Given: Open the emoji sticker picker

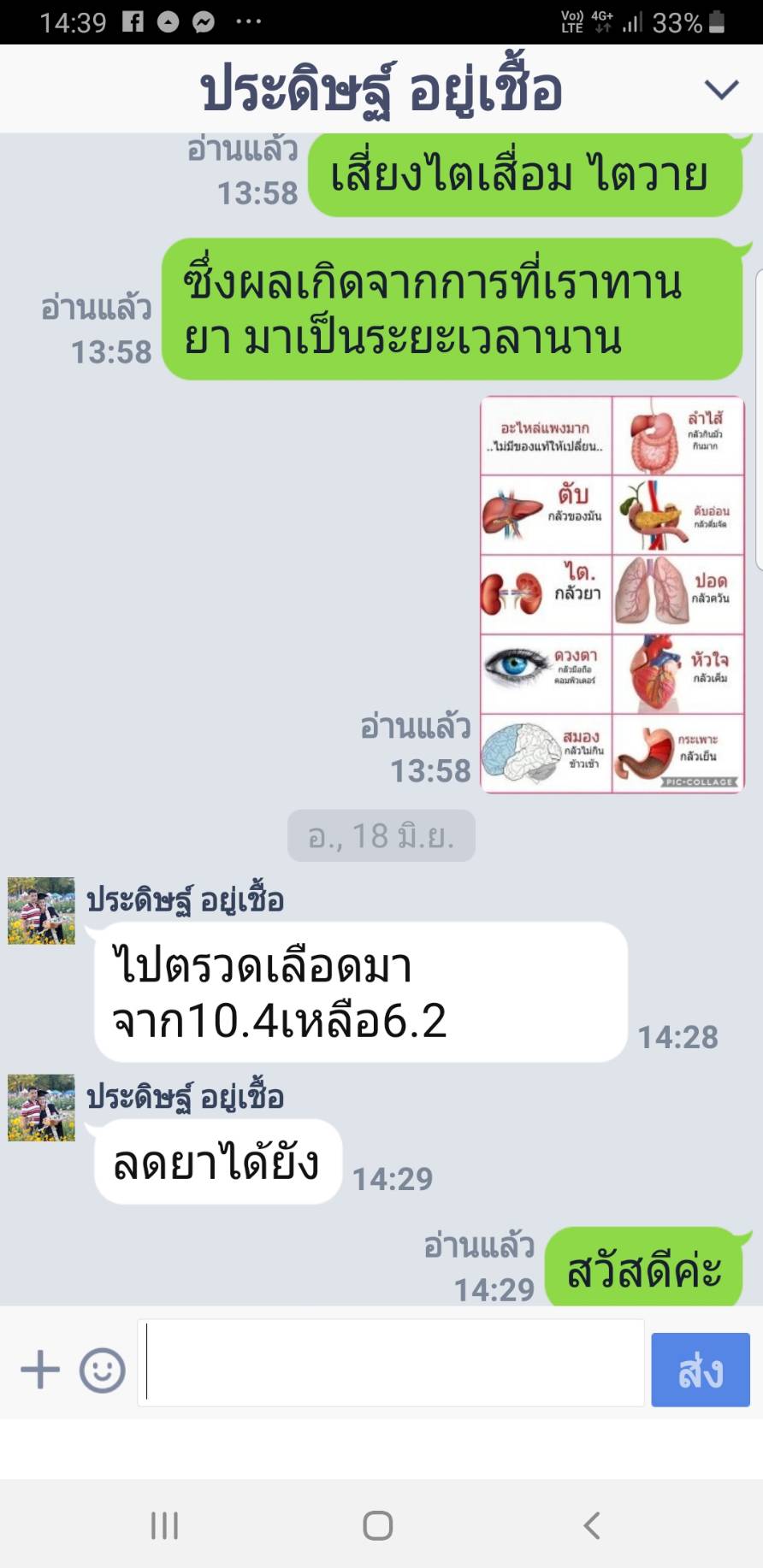Looking at the screenshot, I should pos(102,1370).
